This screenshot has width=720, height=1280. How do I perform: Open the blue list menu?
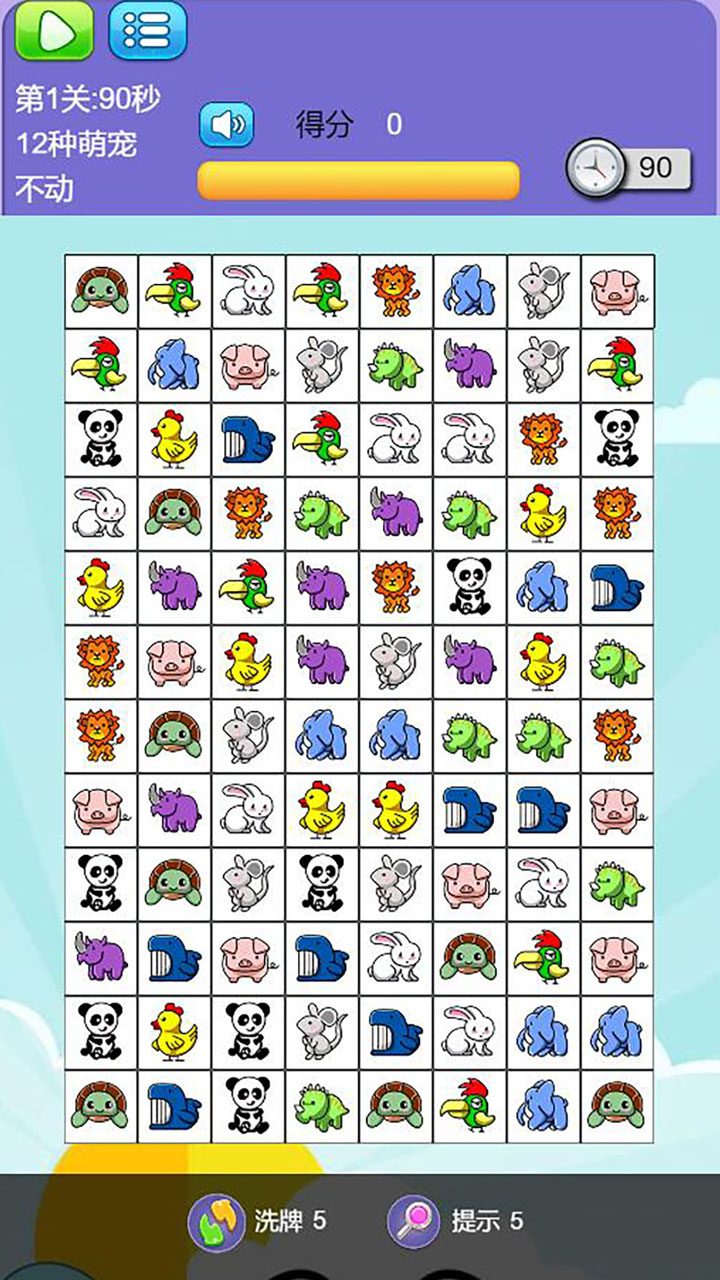[x=147, y=31]
